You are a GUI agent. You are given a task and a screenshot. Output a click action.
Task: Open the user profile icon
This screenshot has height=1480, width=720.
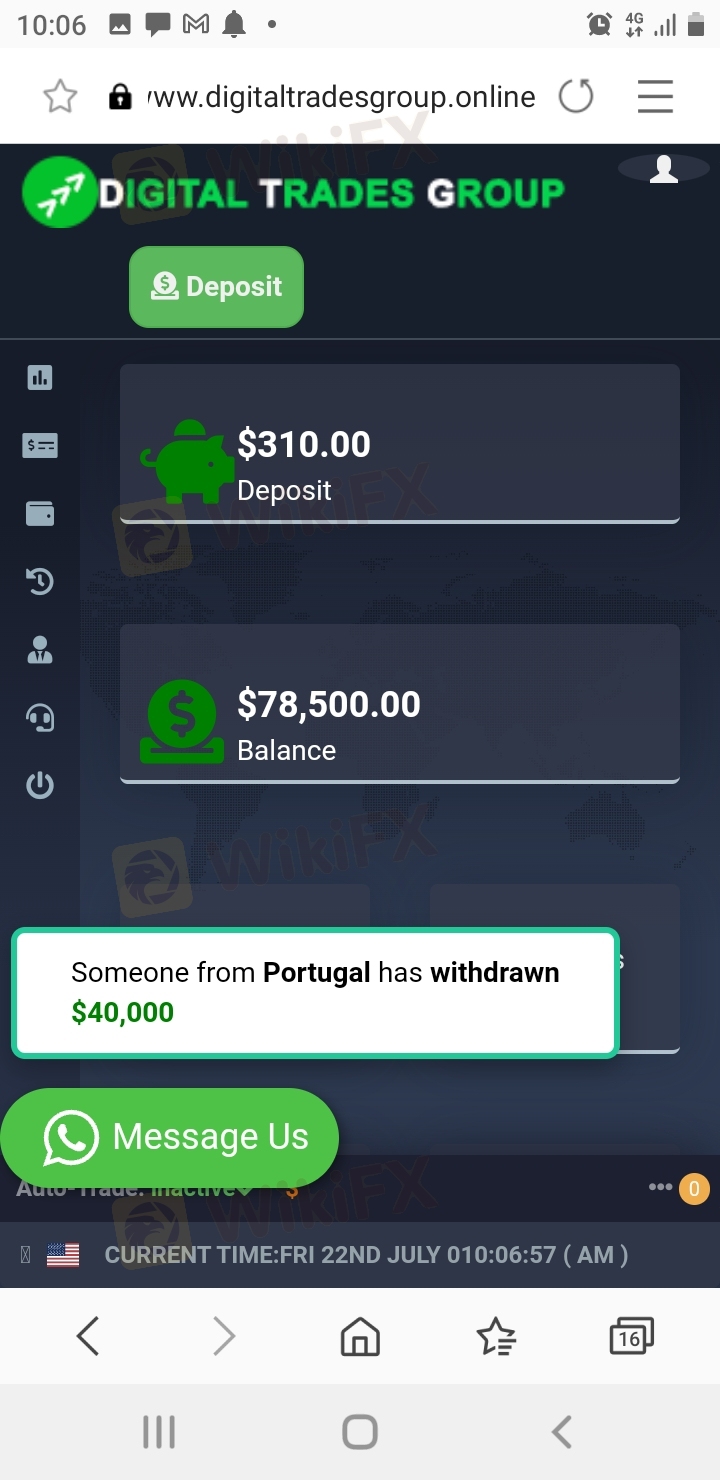[664, 170]
